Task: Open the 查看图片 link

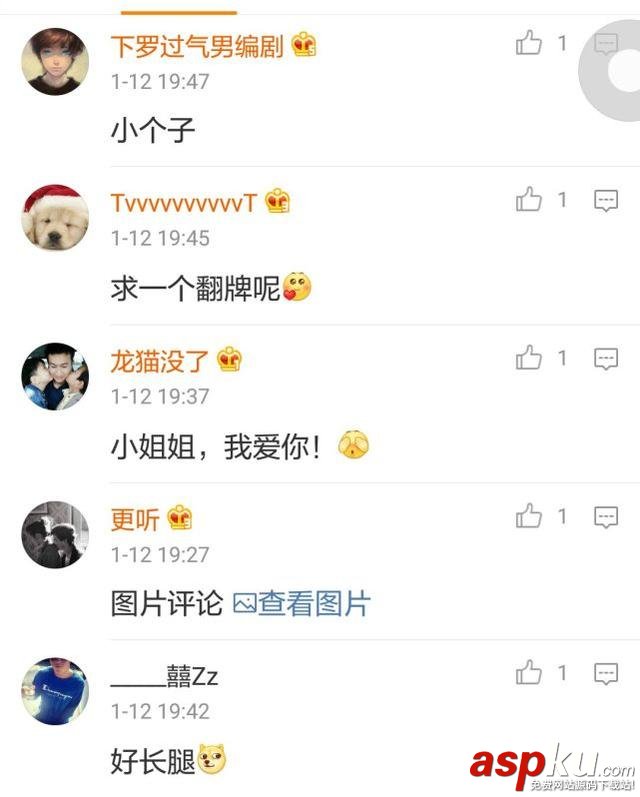Action: click(302, 604)
